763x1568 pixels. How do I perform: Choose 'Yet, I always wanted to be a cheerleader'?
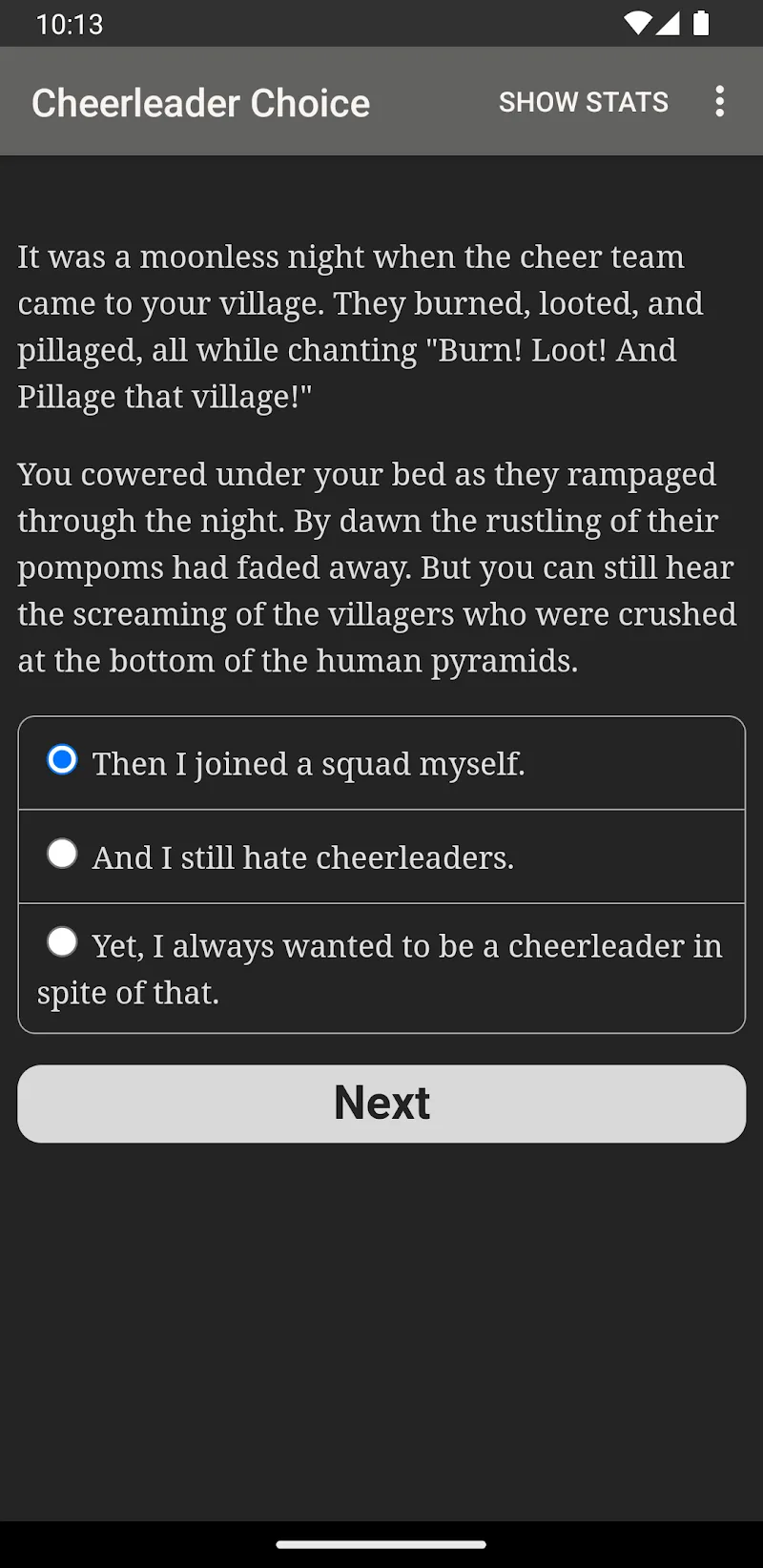pyautogui.click(x=381, y=968)
